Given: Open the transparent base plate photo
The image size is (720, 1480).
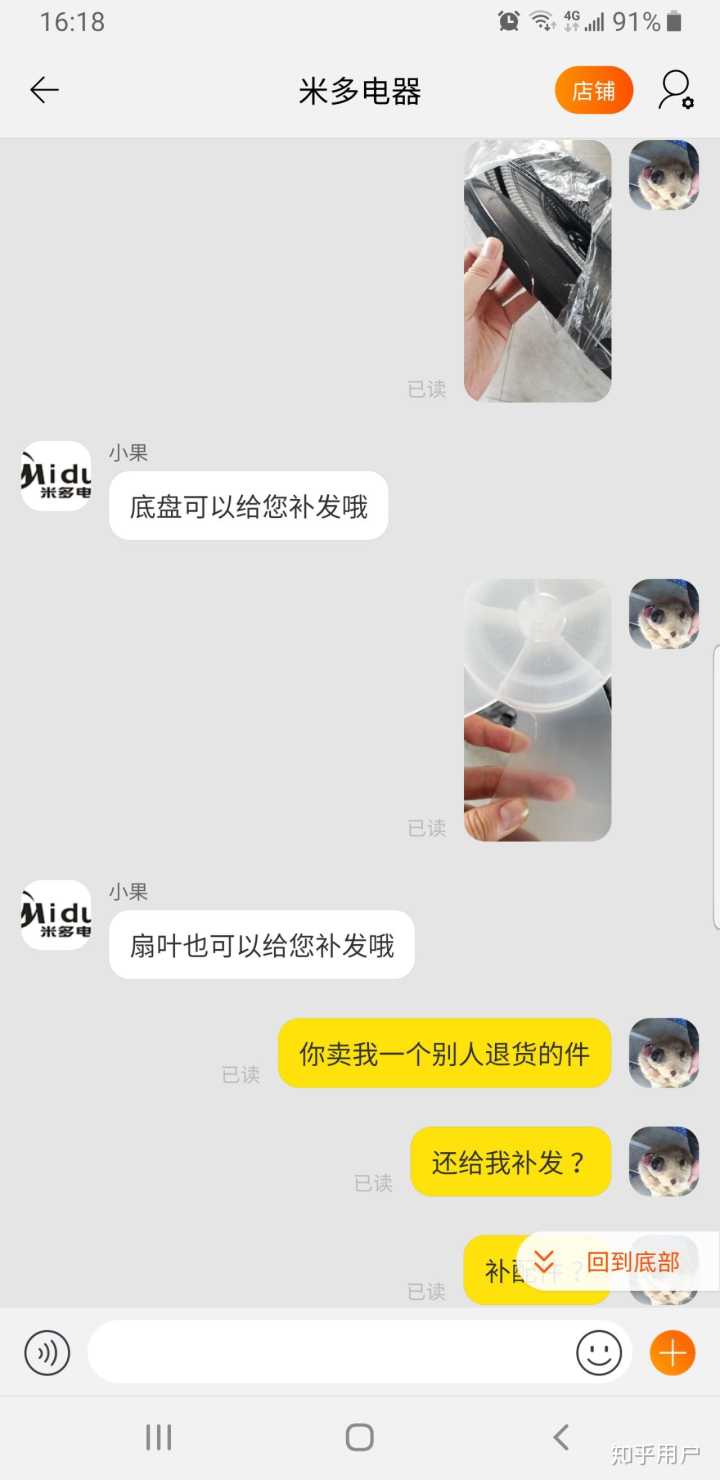Looking at the screenshot, I should tap(537, 710).
